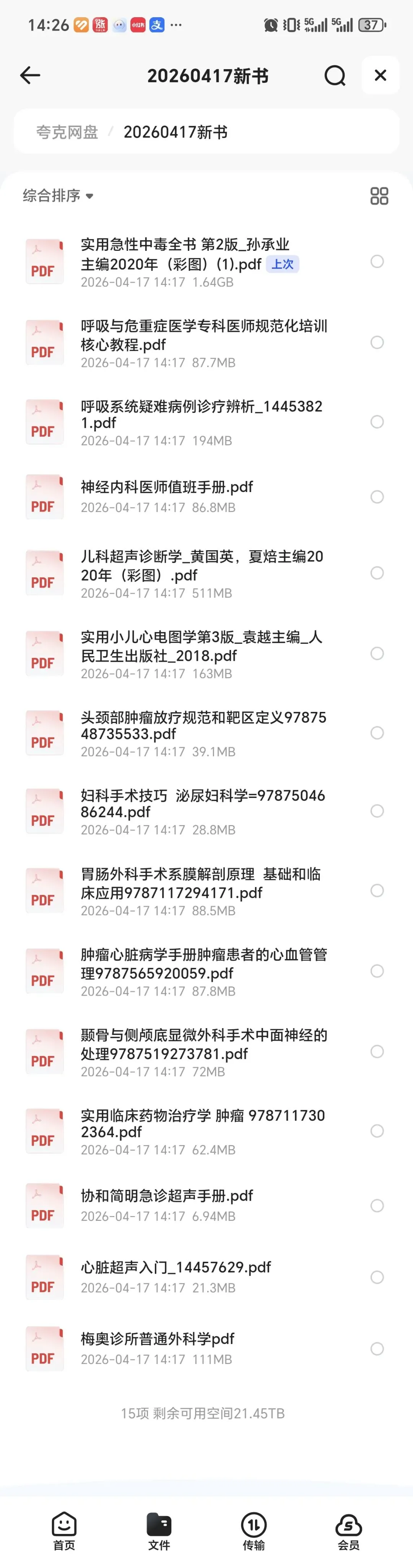Open the 传输 transfers tab
The height and width of the screenshot is (1568, 413).
pyautogui.click(x=254, y=1531)
